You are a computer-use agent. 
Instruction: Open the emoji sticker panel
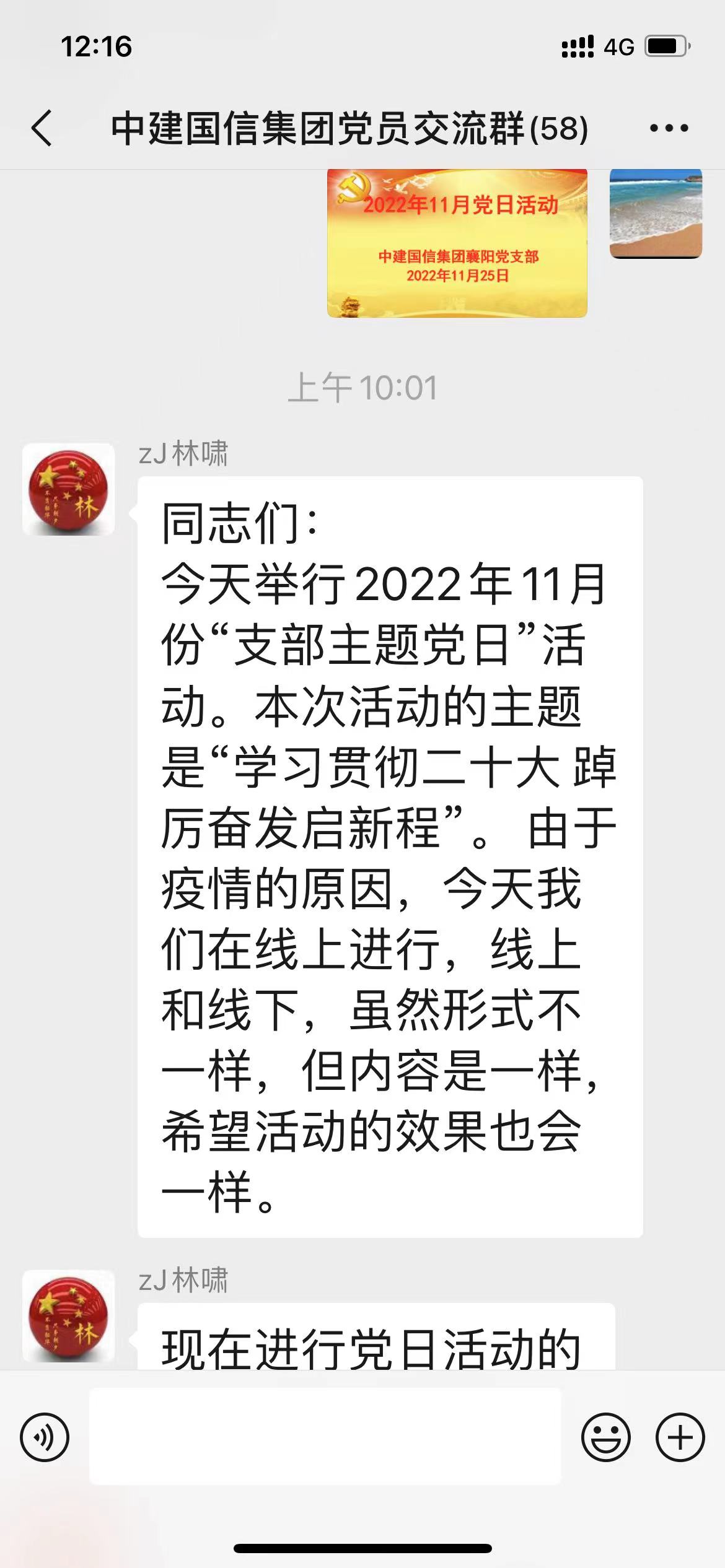[605, 1437]
